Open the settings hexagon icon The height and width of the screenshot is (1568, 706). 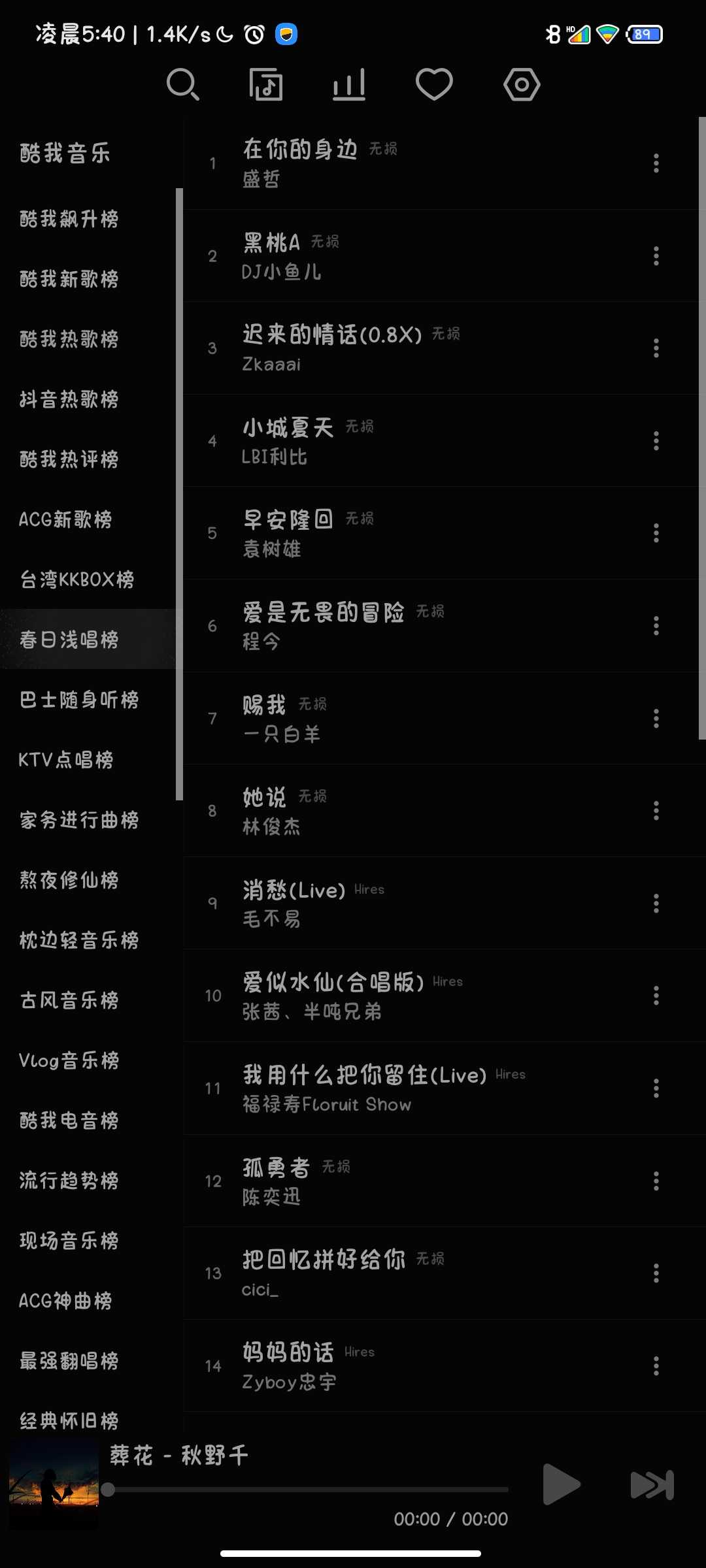522,85
